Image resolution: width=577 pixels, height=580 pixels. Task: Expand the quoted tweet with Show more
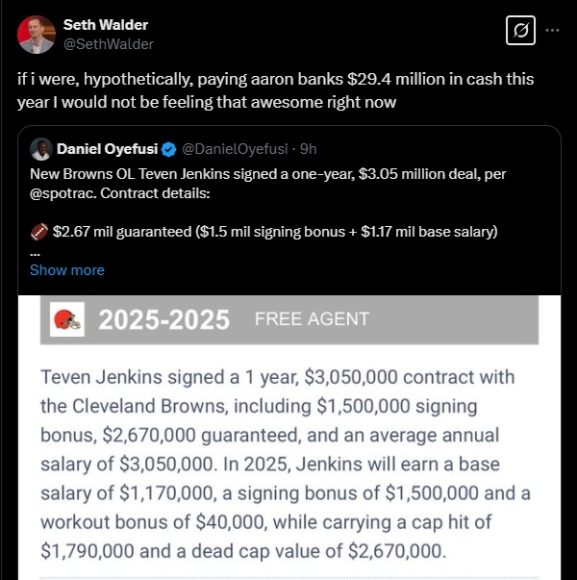click(x=67, y=270)
